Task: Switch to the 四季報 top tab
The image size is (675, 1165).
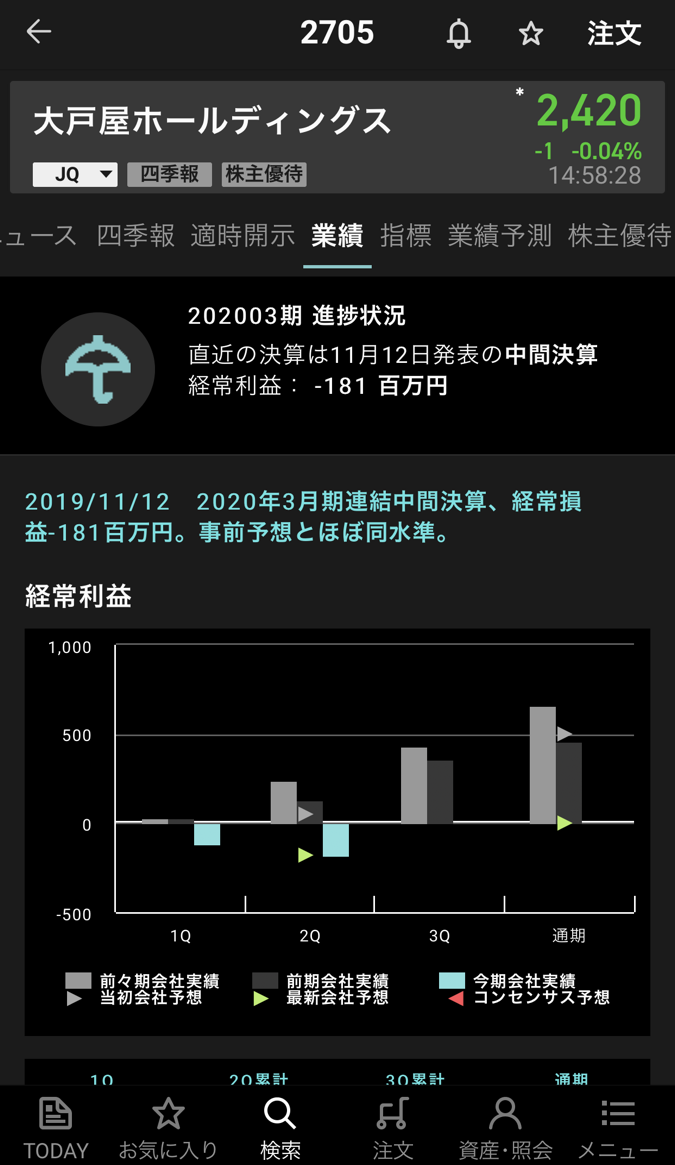Action: (136, 236)
